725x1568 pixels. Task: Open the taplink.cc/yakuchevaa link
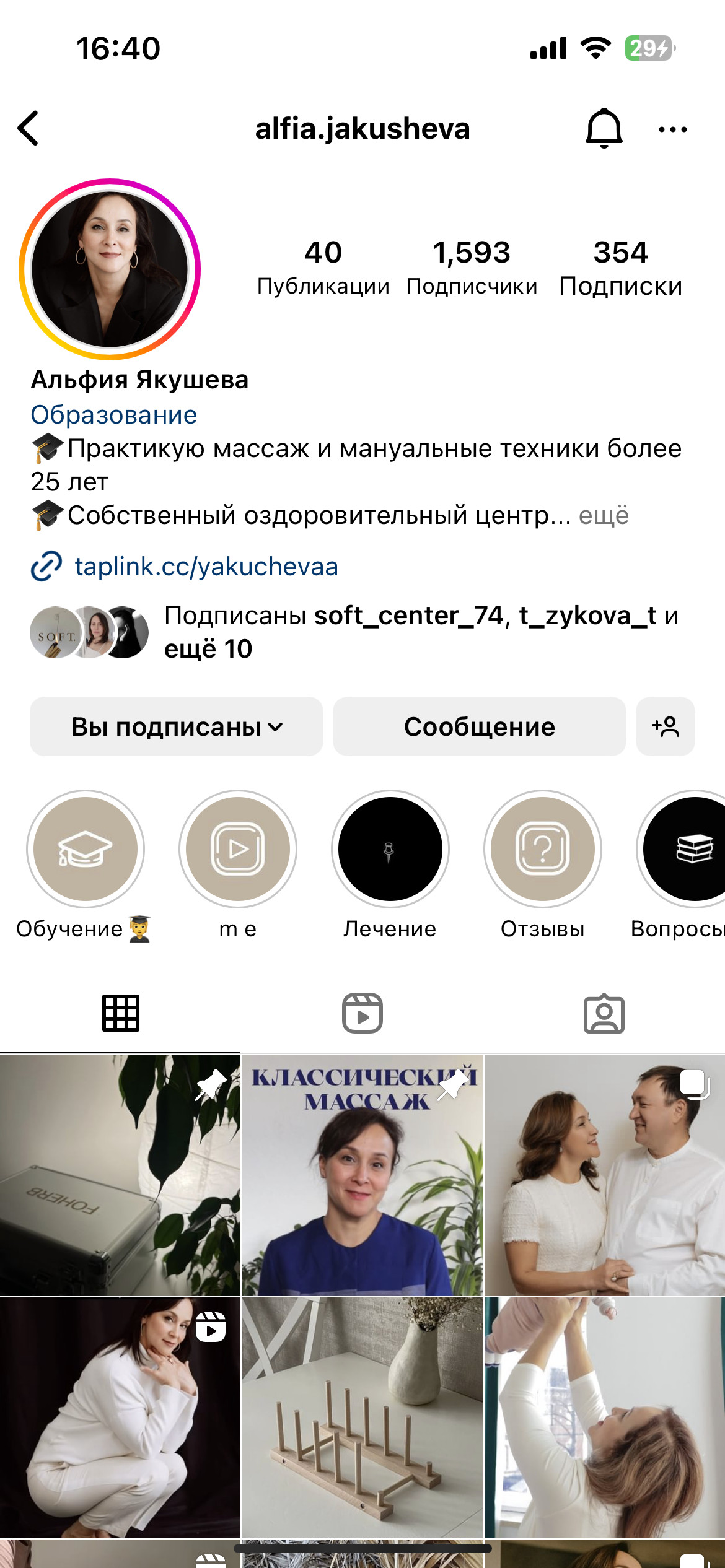206,566
